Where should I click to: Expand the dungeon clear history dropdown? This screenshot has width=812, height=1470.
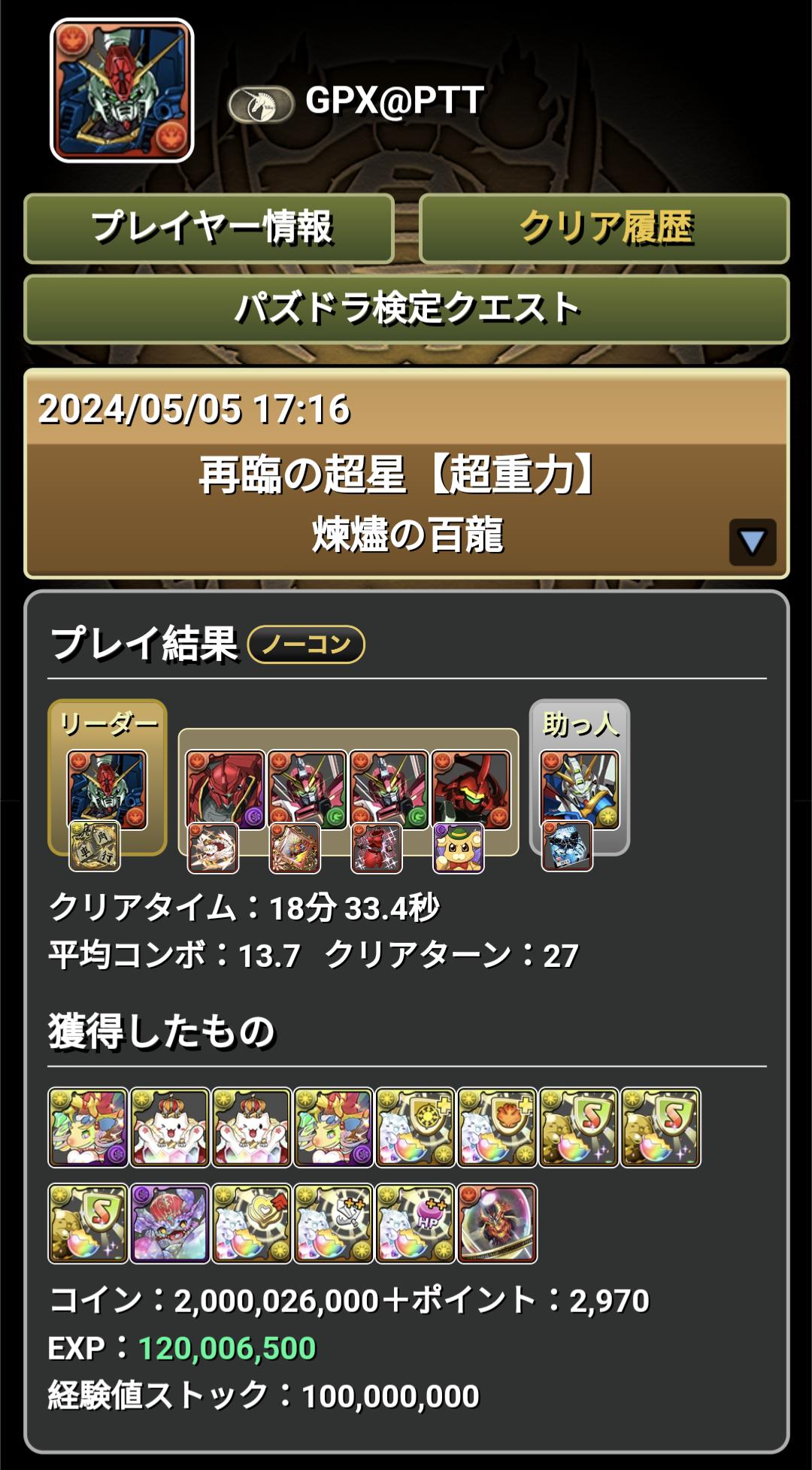coord(752,541)
